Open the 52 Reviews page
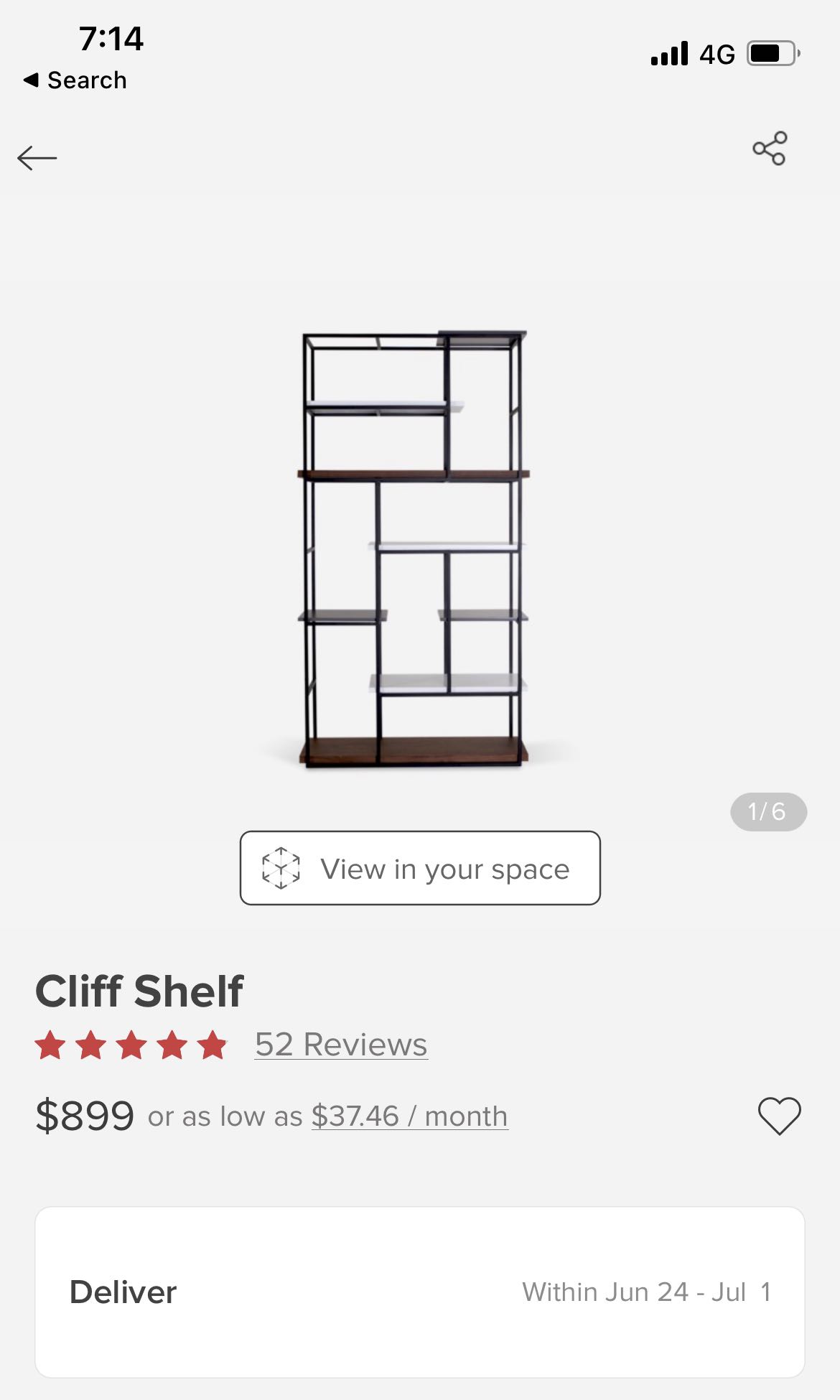The height and width of the screenshot is (1400, 840). pos(339,1046)
